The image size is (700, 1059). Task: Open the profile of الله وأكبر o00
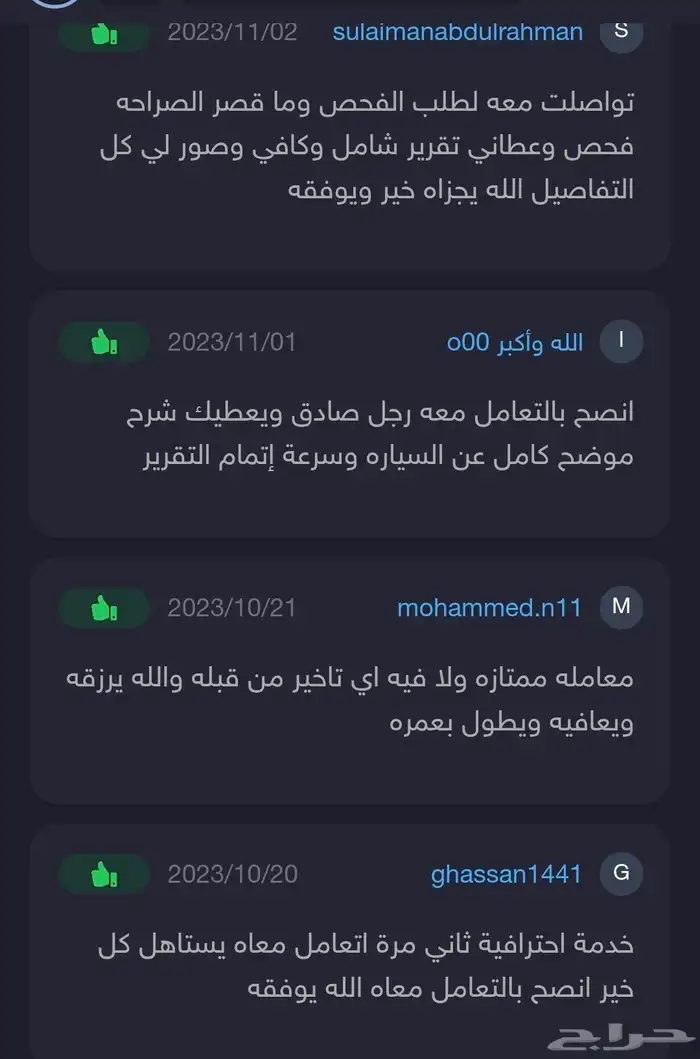514,342
